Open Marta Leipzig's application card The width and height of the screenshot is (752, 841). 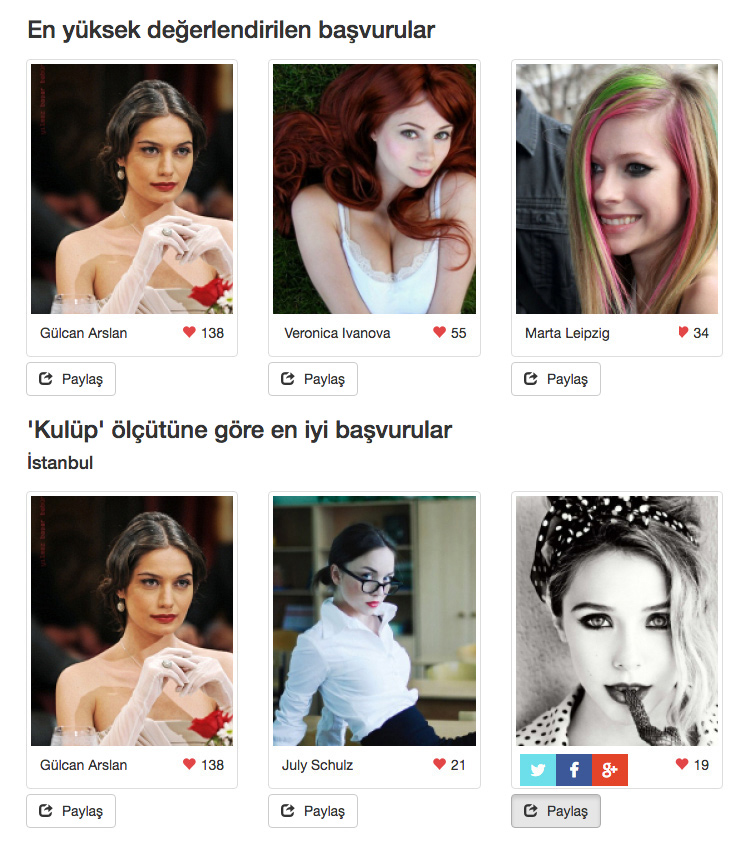[x=616, y=190]
